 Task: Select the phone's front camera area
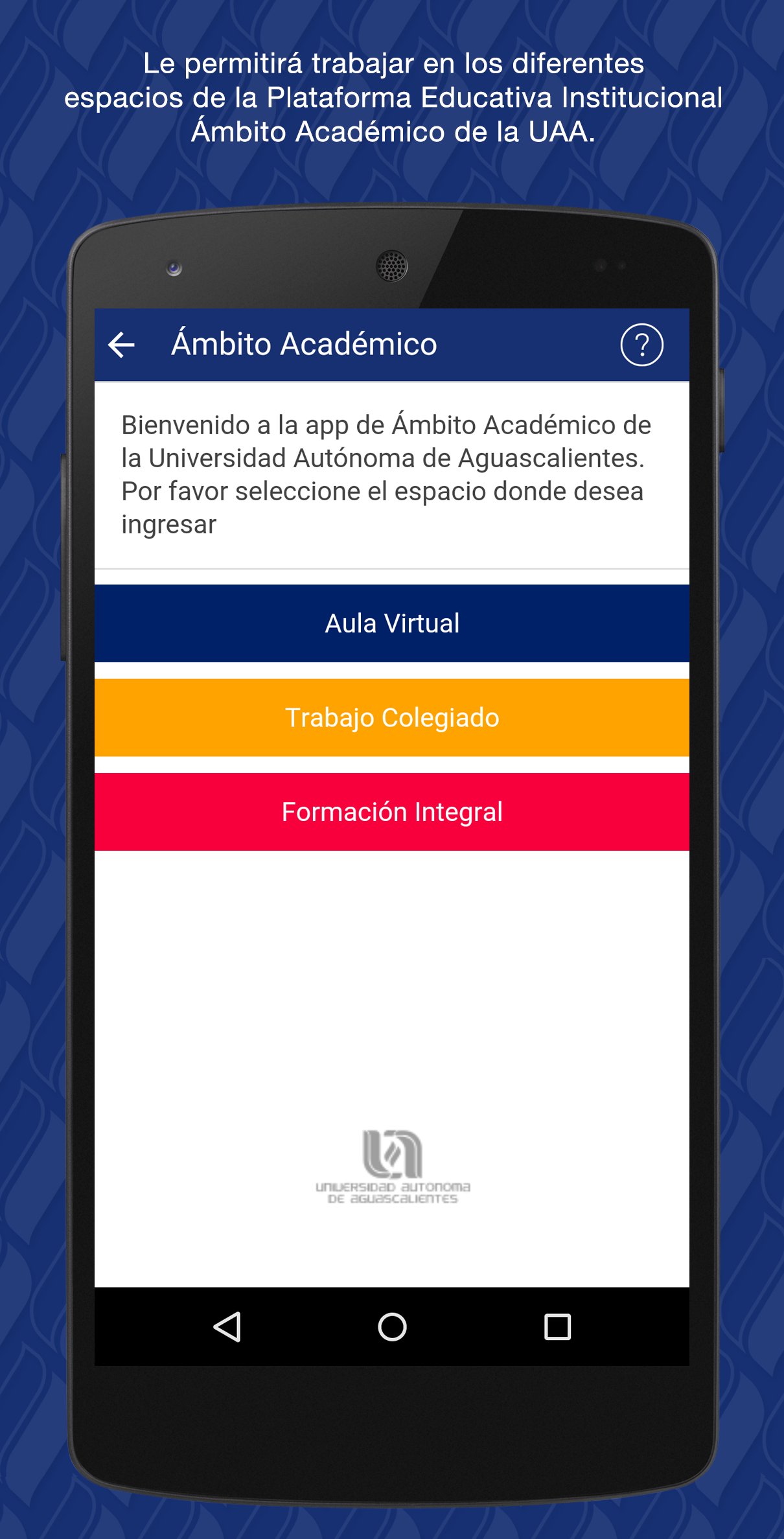pos(174,267)
